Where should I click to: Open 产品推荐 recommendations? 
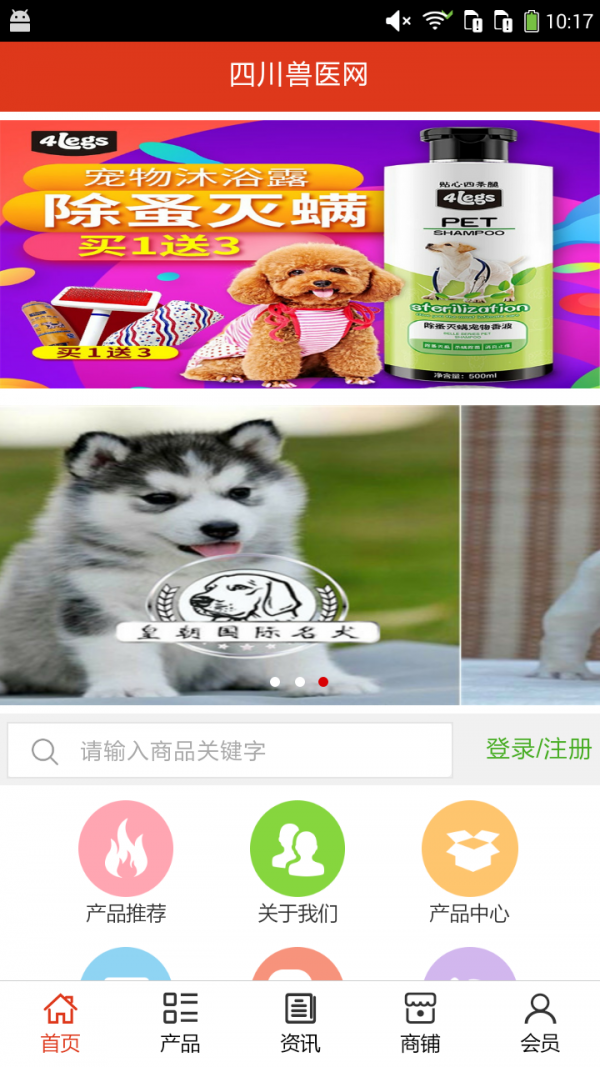(126, 861)
